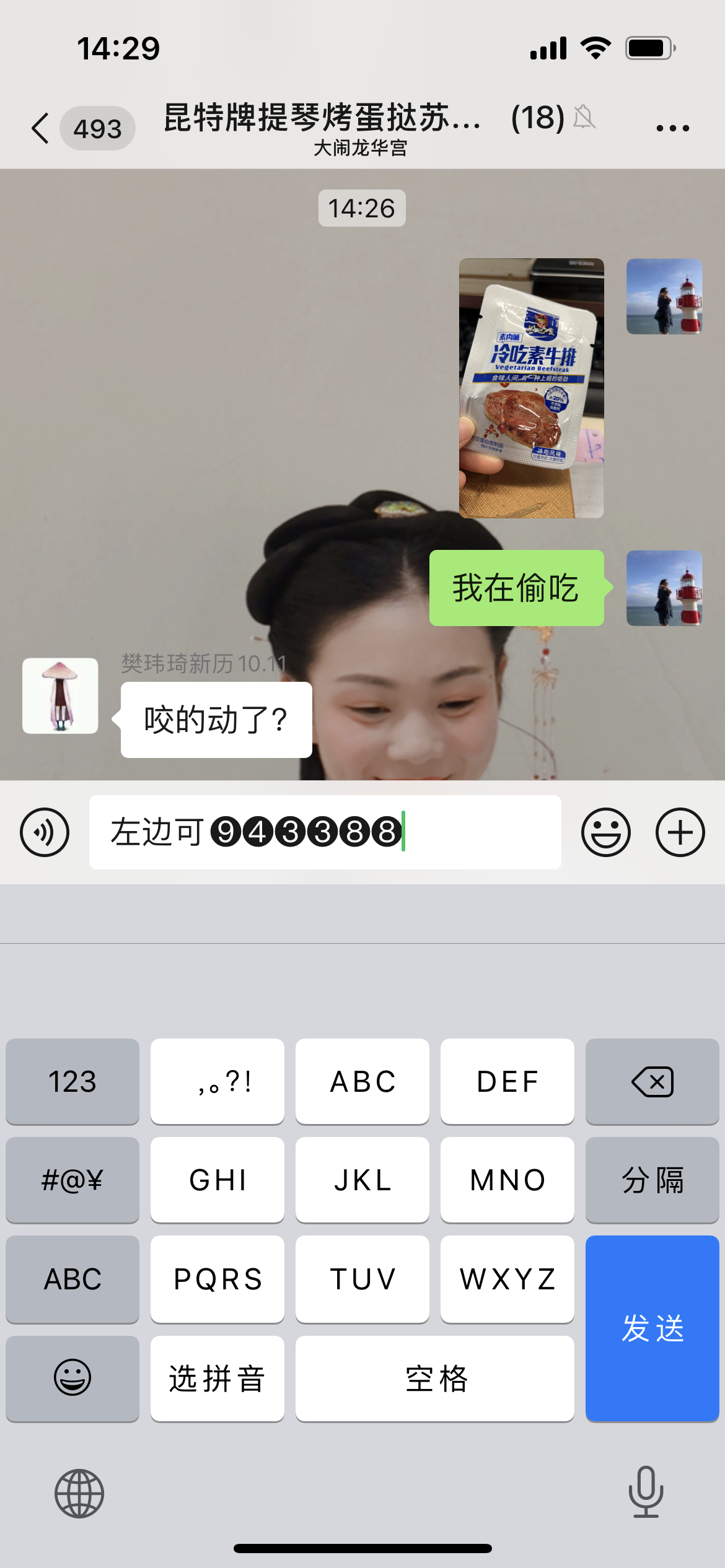
Task: Tap the punctuation key ,。?!
Action: coord(217,1082)
